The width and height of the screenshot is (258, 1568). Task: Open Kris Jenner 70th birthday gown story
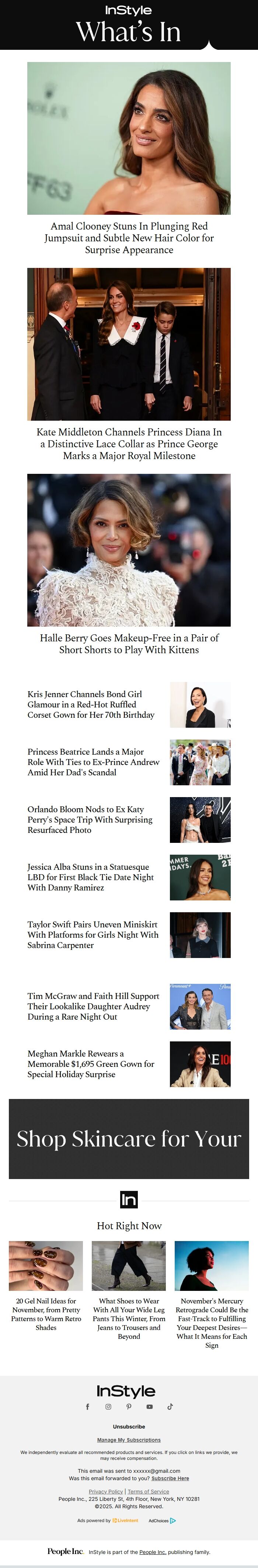(x=91, y=704)
